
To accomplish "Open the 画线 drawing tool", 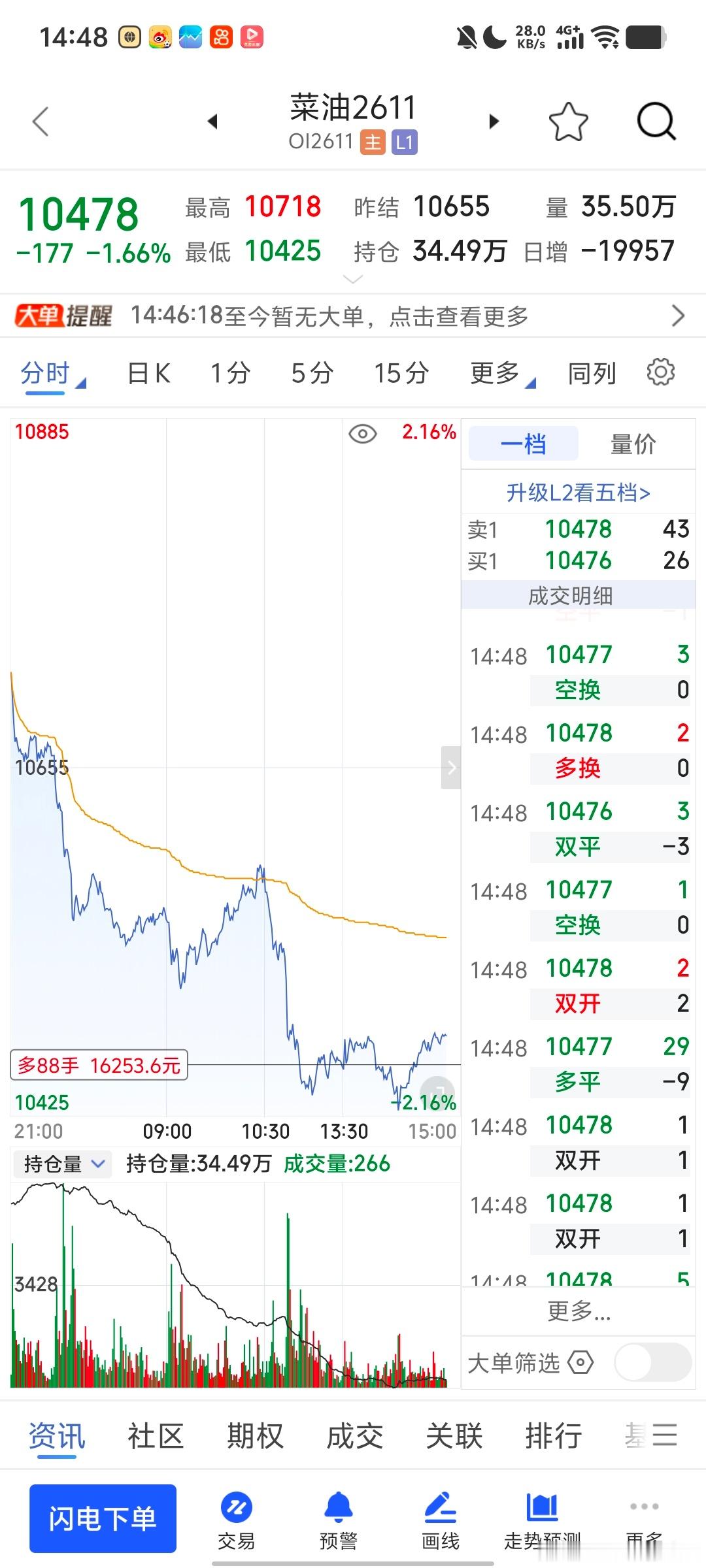I will click(440, 1521).
